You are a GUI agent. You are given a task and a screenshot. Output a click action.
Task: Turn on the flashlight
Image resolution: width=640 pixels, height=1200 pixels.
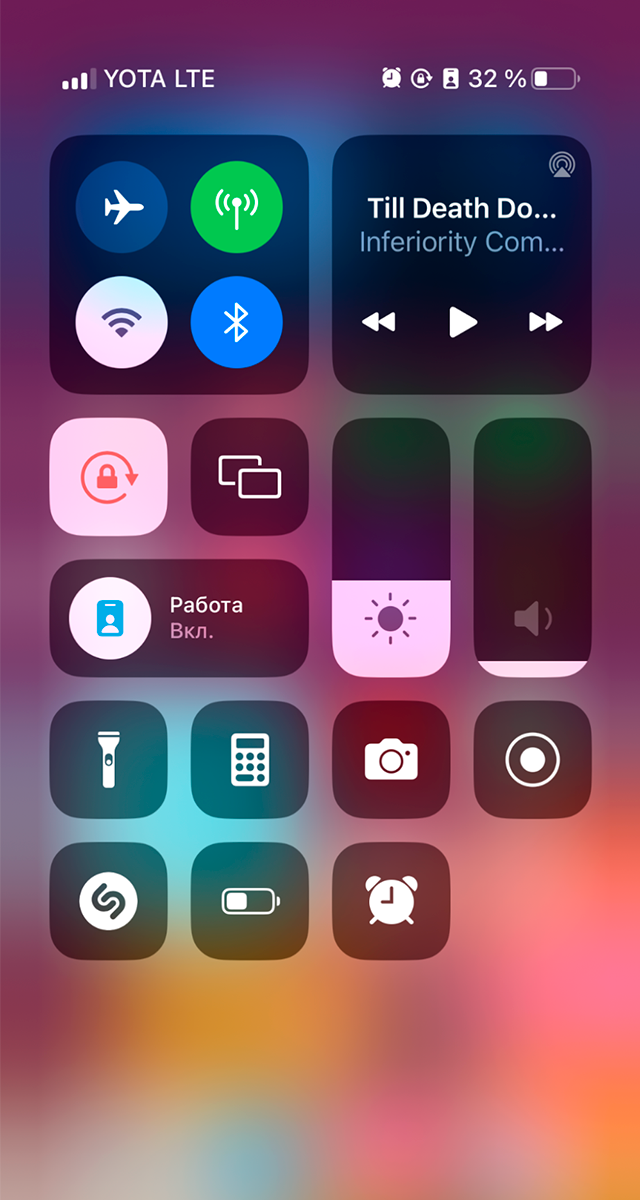click(x=109, y=760)
